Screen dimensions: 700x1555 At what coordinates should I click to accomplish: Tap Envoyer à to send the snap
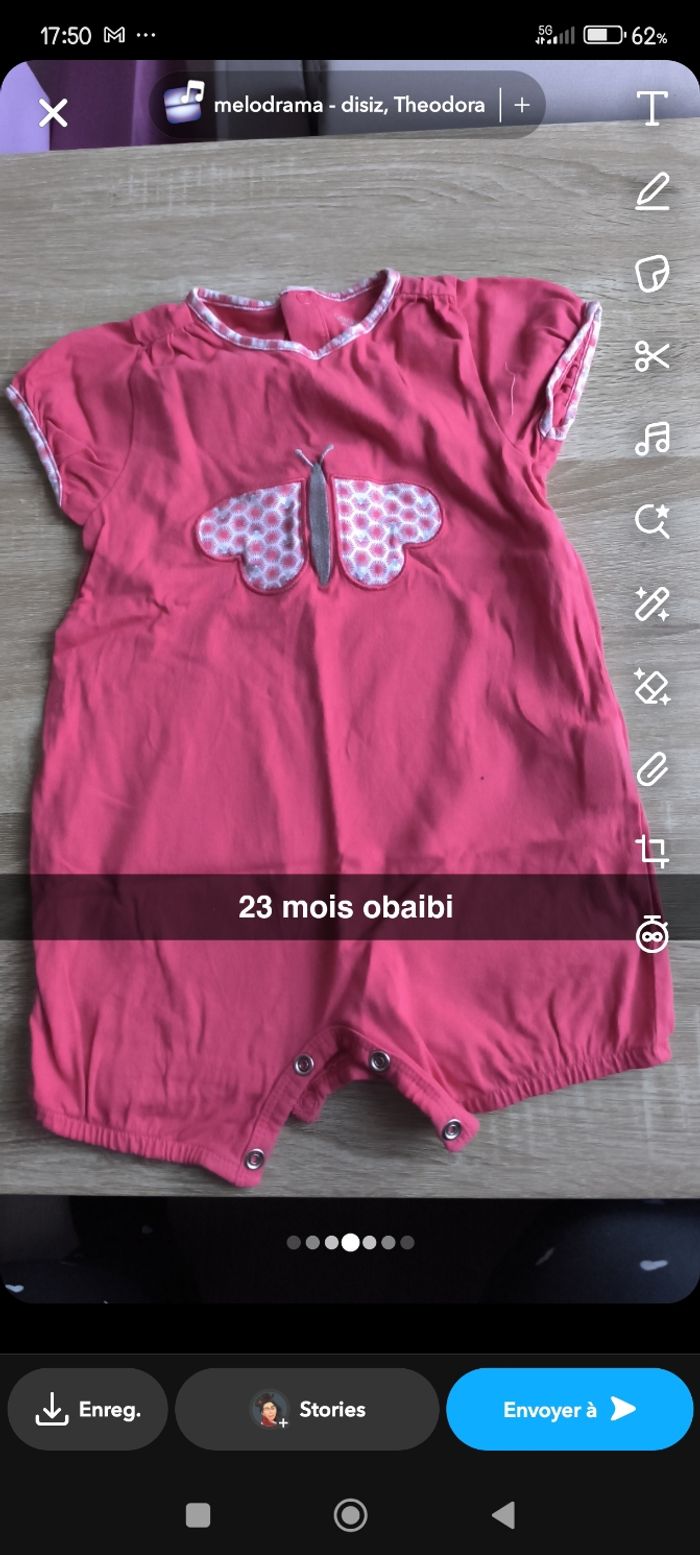569,1409
